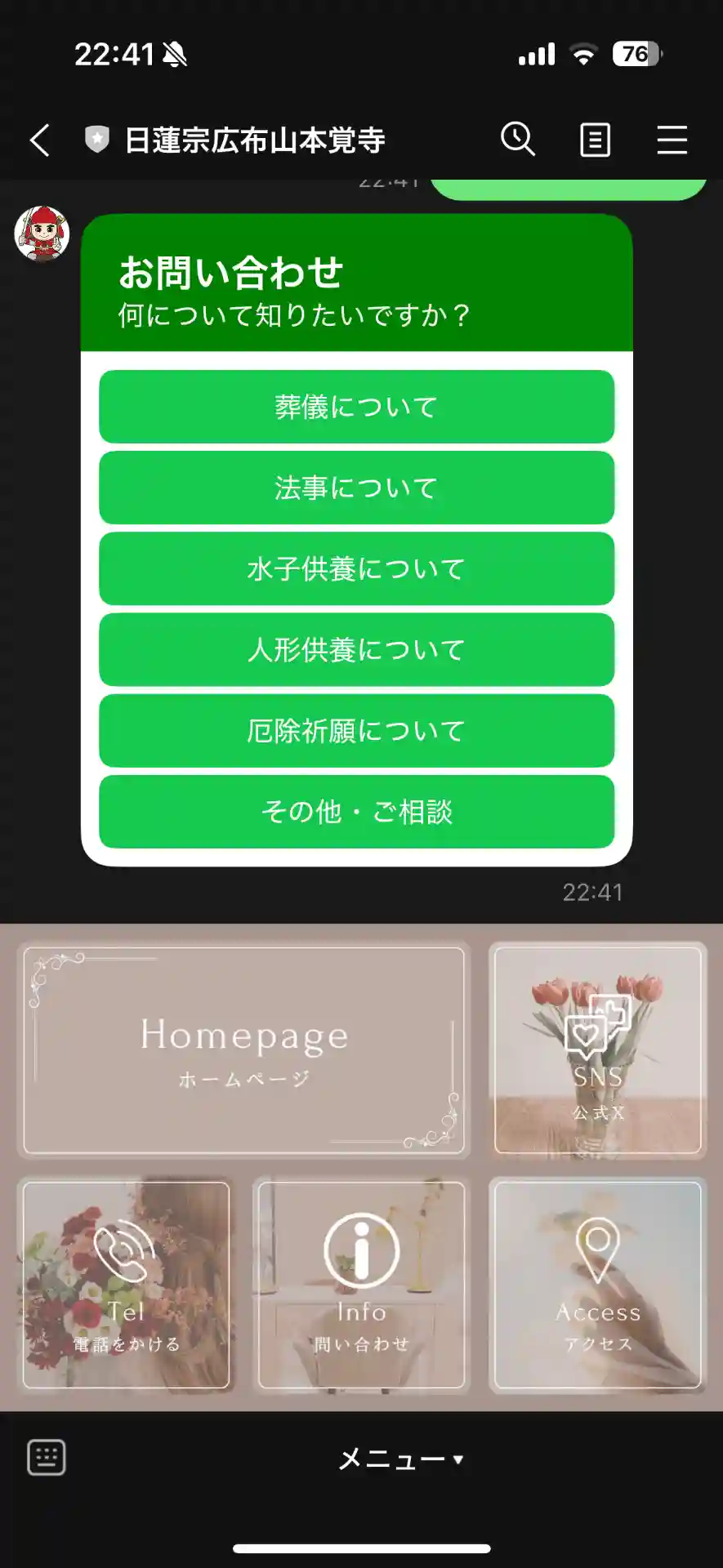Visit the SNS 公式X tile
Screen dimensions: 723x1568
(598, 1050)
